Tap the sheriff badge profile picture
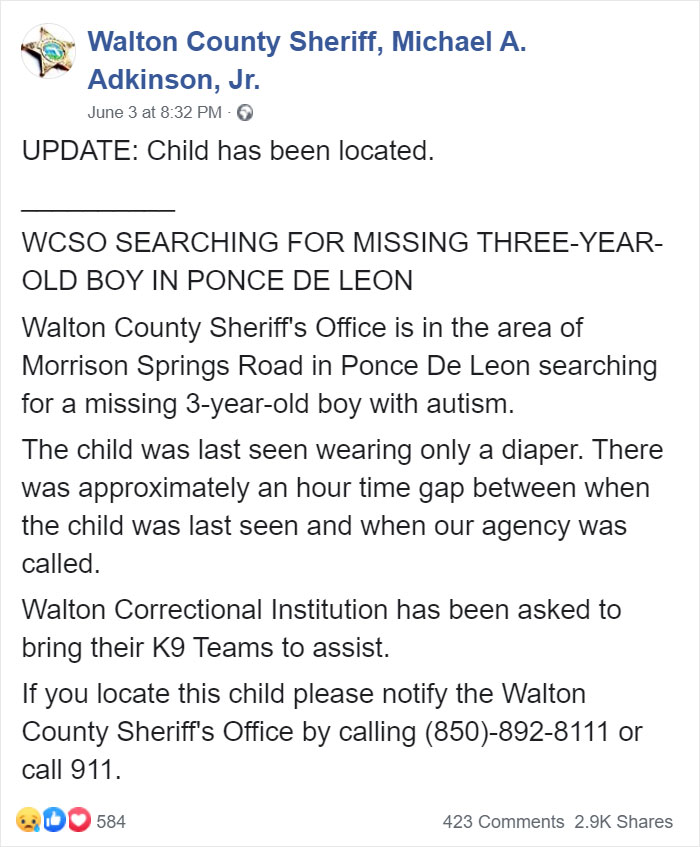The image size is (700, 847). [x=48, y=52]
